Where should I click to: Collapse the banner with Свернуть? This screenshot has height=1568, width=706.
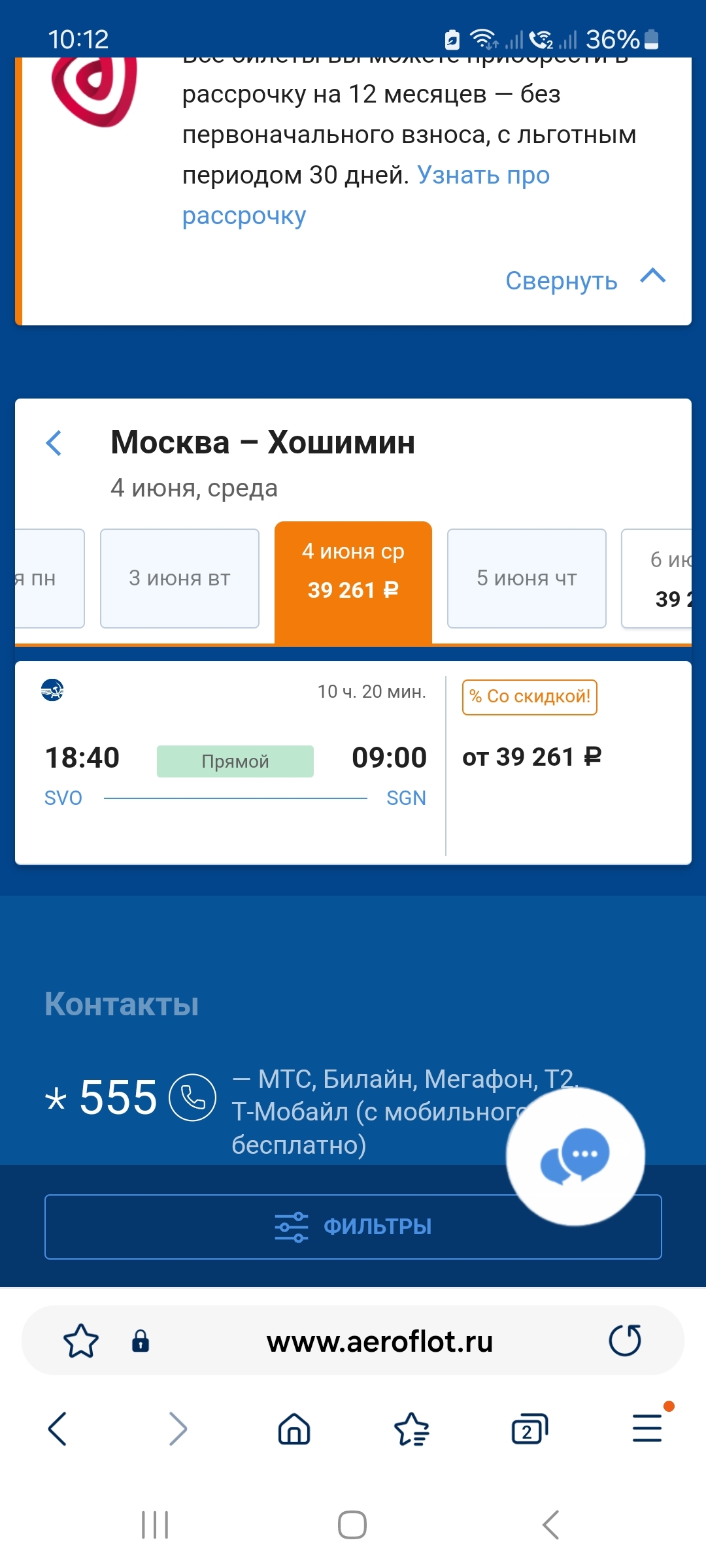[584, 280]
